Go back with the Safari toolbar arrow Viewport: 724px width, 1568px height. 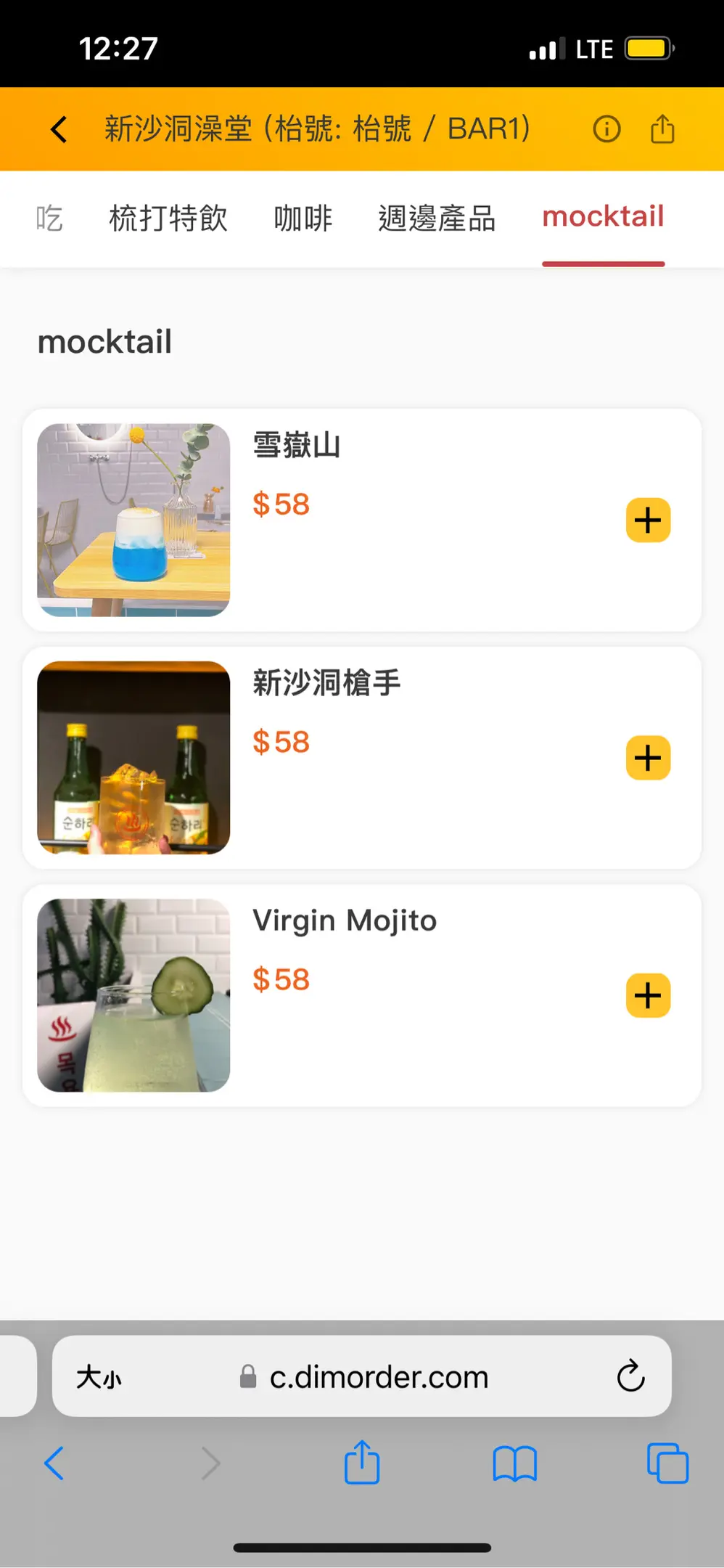pyautogui.click(x=54, y=1463)
